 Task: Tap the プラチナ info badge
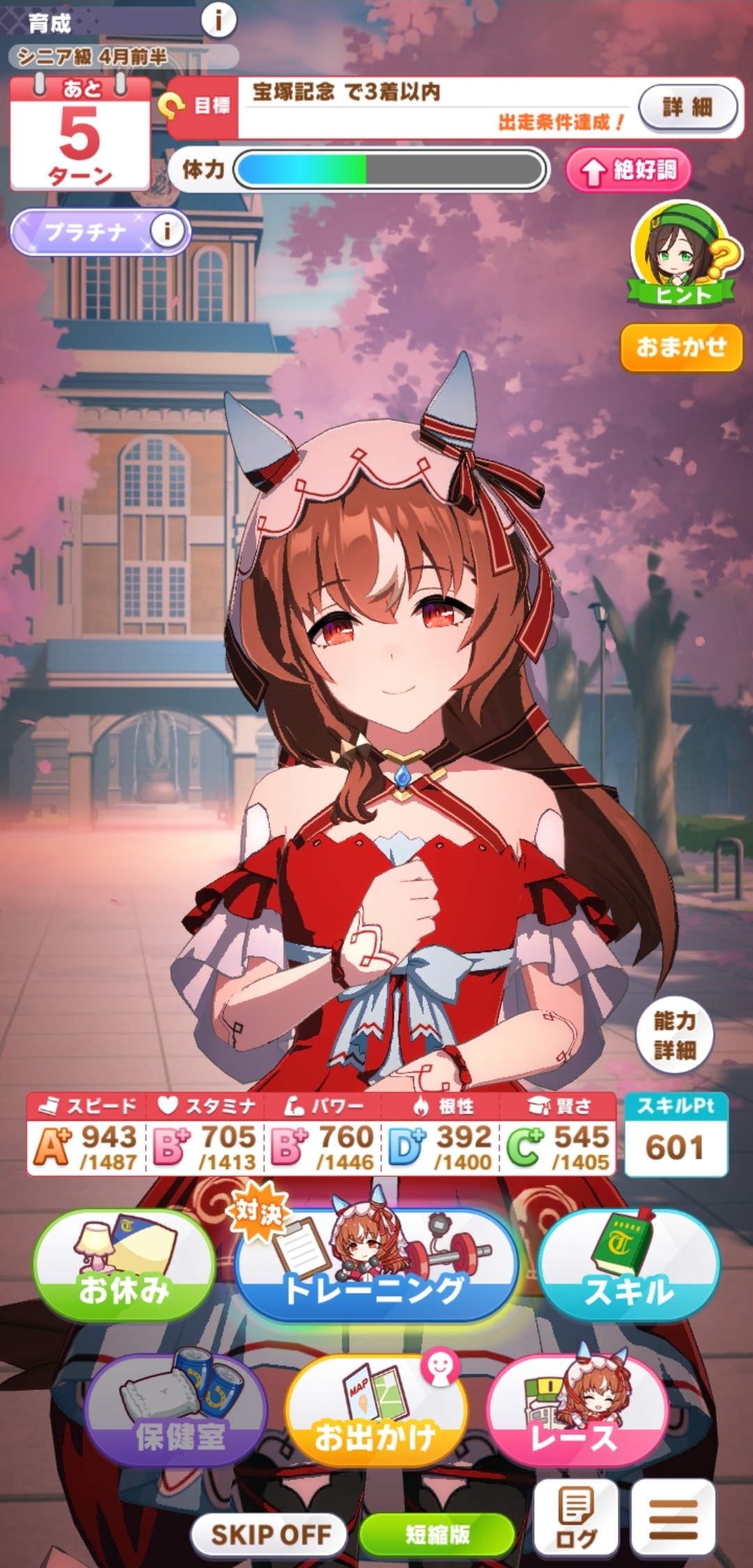pyautogui.click(x=167, y=231)
